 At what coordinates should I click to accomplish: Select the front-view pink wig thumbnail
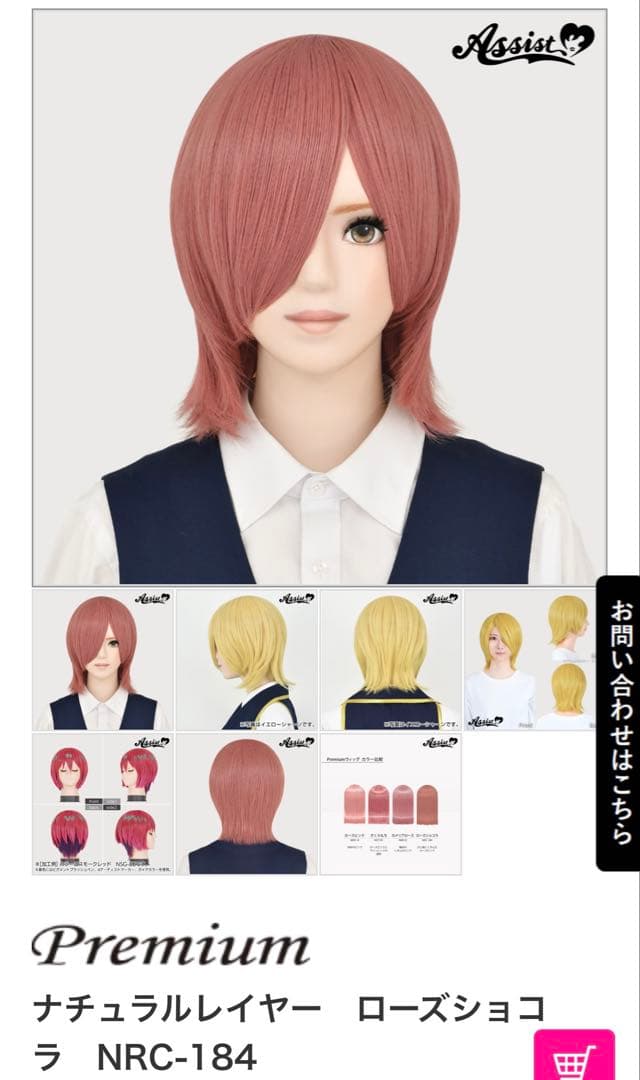click(x=103, y=660)
